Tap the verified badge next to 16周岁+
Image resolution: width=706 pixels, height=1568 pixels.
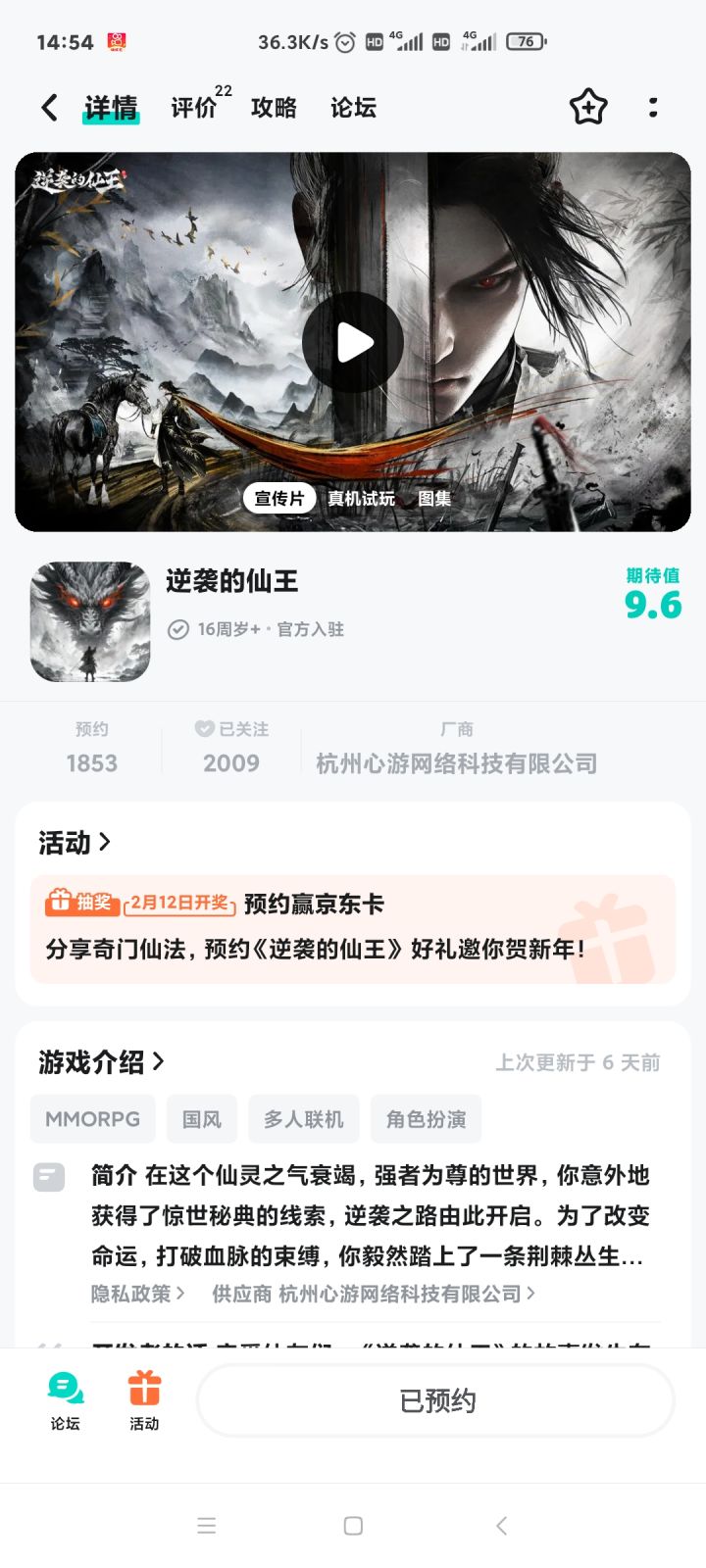178,630
